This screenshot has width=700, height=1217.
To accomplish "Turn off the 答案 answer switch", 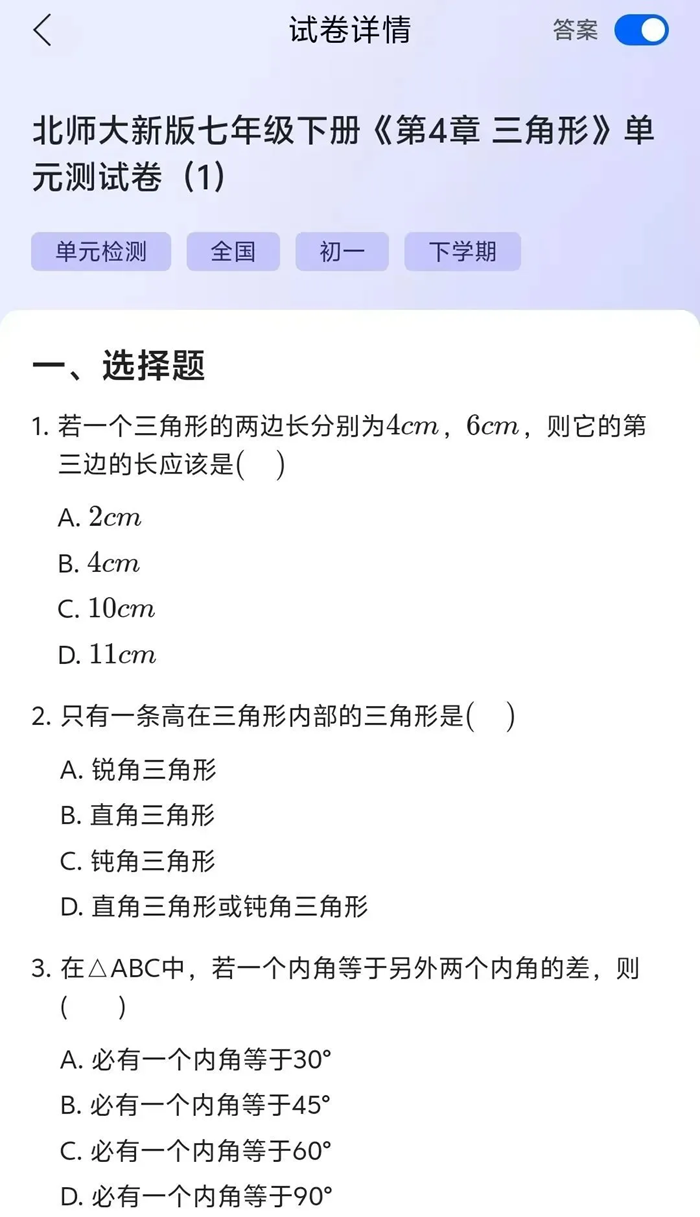I will click(641, 31).
